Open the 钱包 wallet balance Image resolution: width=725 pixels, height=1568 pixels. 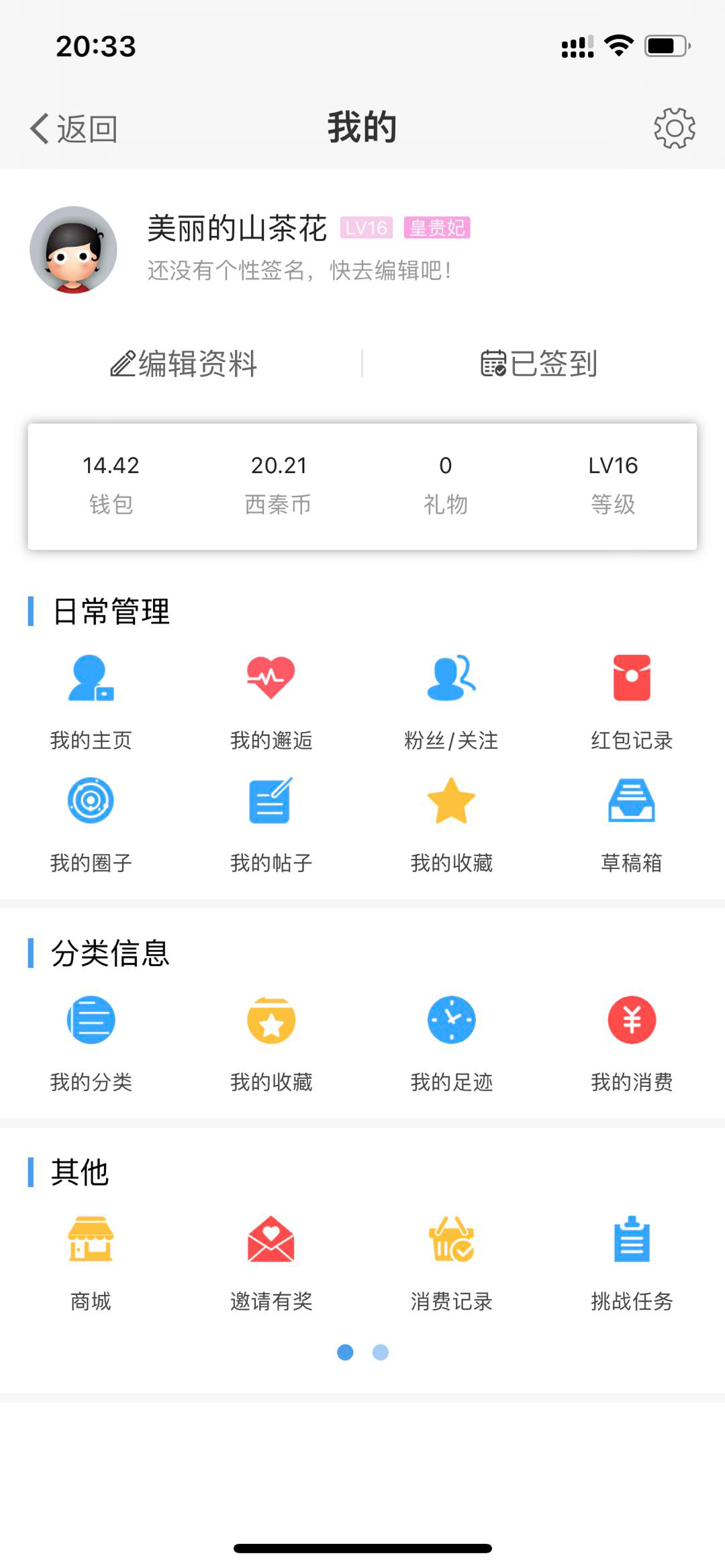tap(111, 484)
